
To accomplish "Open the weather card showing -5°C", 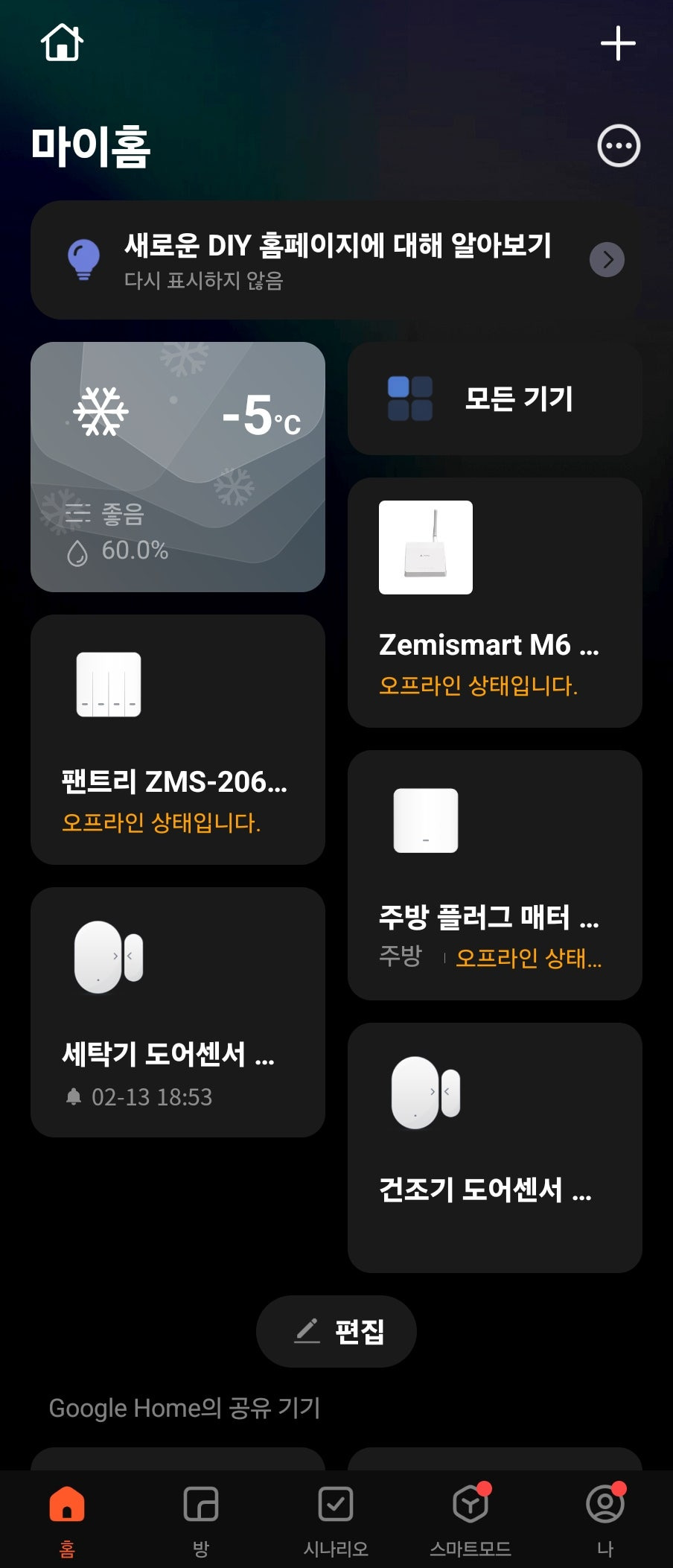I will 178,467.
